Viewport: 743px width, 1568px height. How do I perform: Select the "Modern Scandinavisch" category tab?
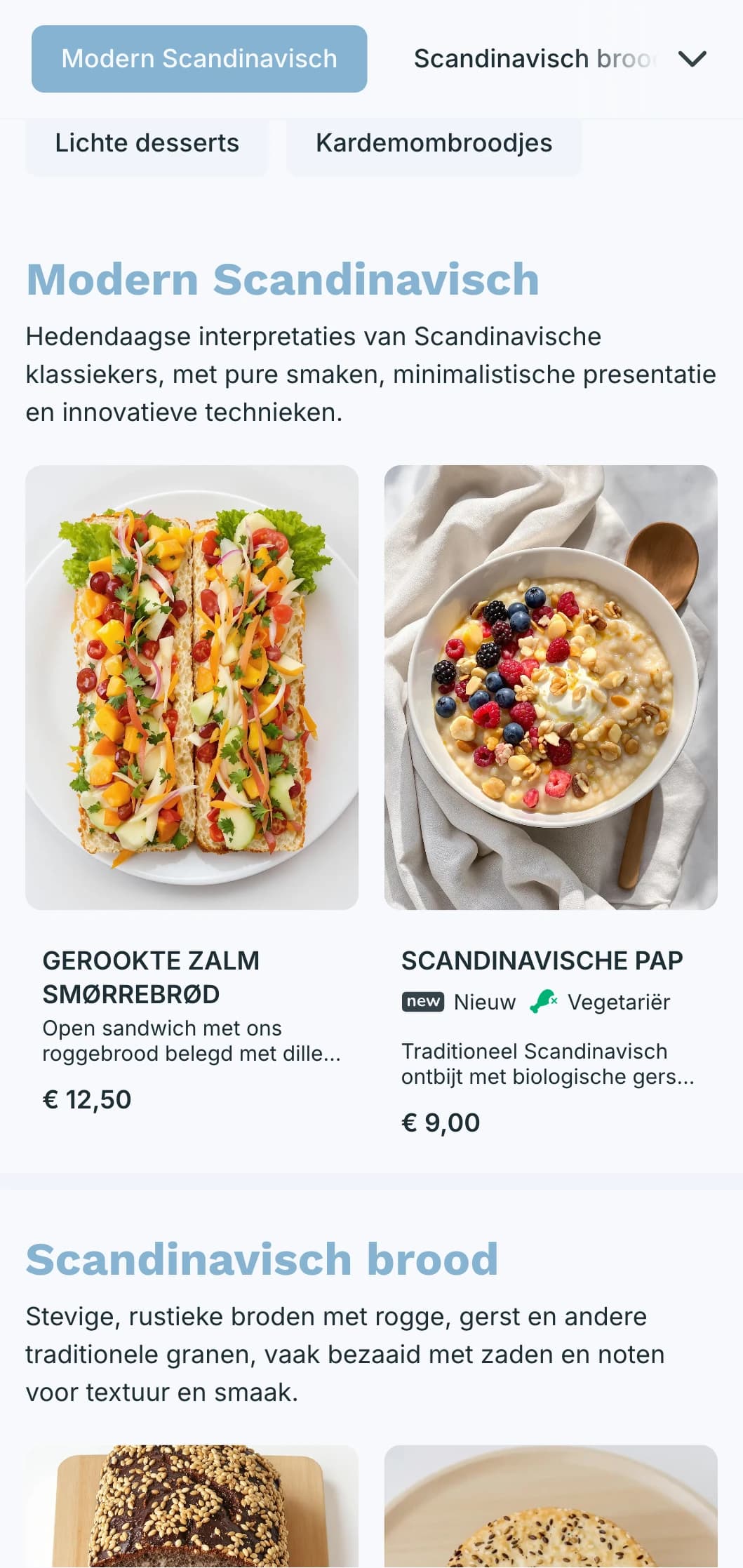(199, 59)
